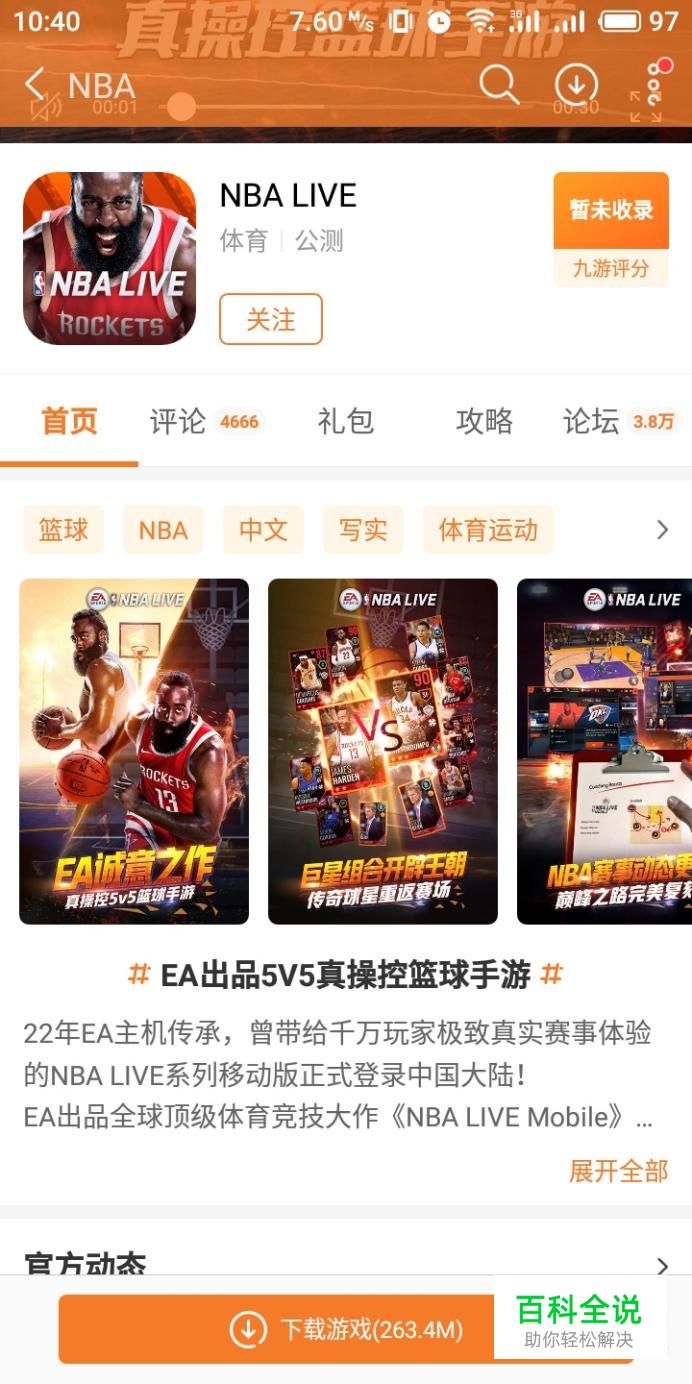Screen dimensions: 692x1384
Task: Select the 体育运动 tag chip
Action: (487, 529)
